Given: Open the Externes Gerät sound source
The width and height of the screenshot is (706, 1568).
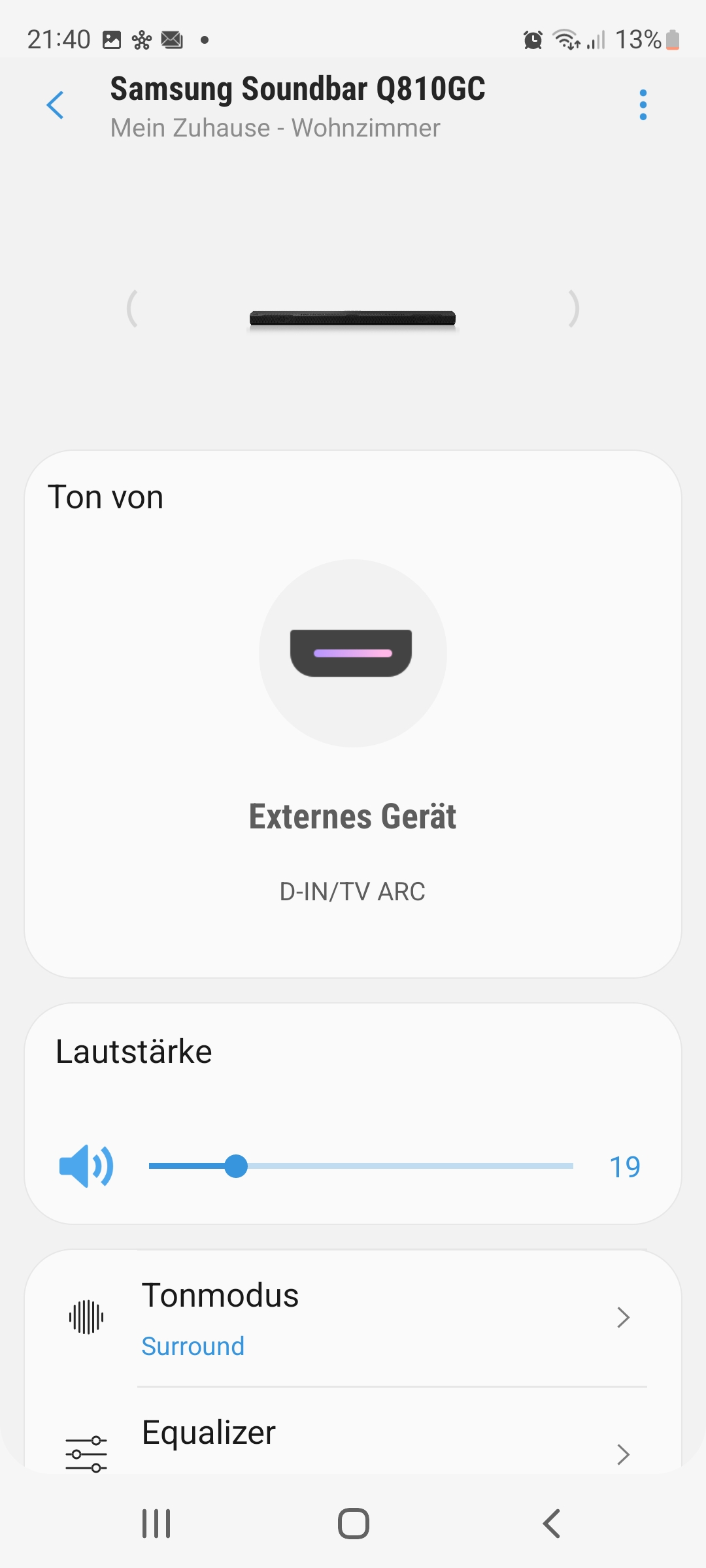Looking at the screenshot, I should point(353,653).
